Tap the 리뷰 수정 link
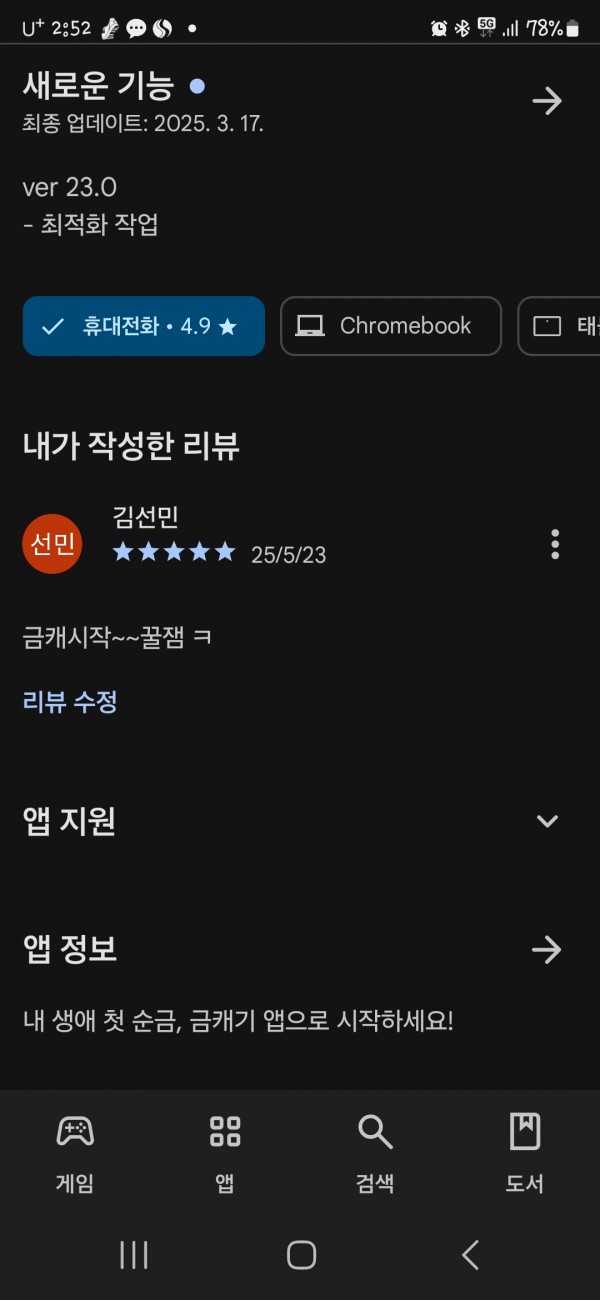600x1300 pixels. [70, 702]
